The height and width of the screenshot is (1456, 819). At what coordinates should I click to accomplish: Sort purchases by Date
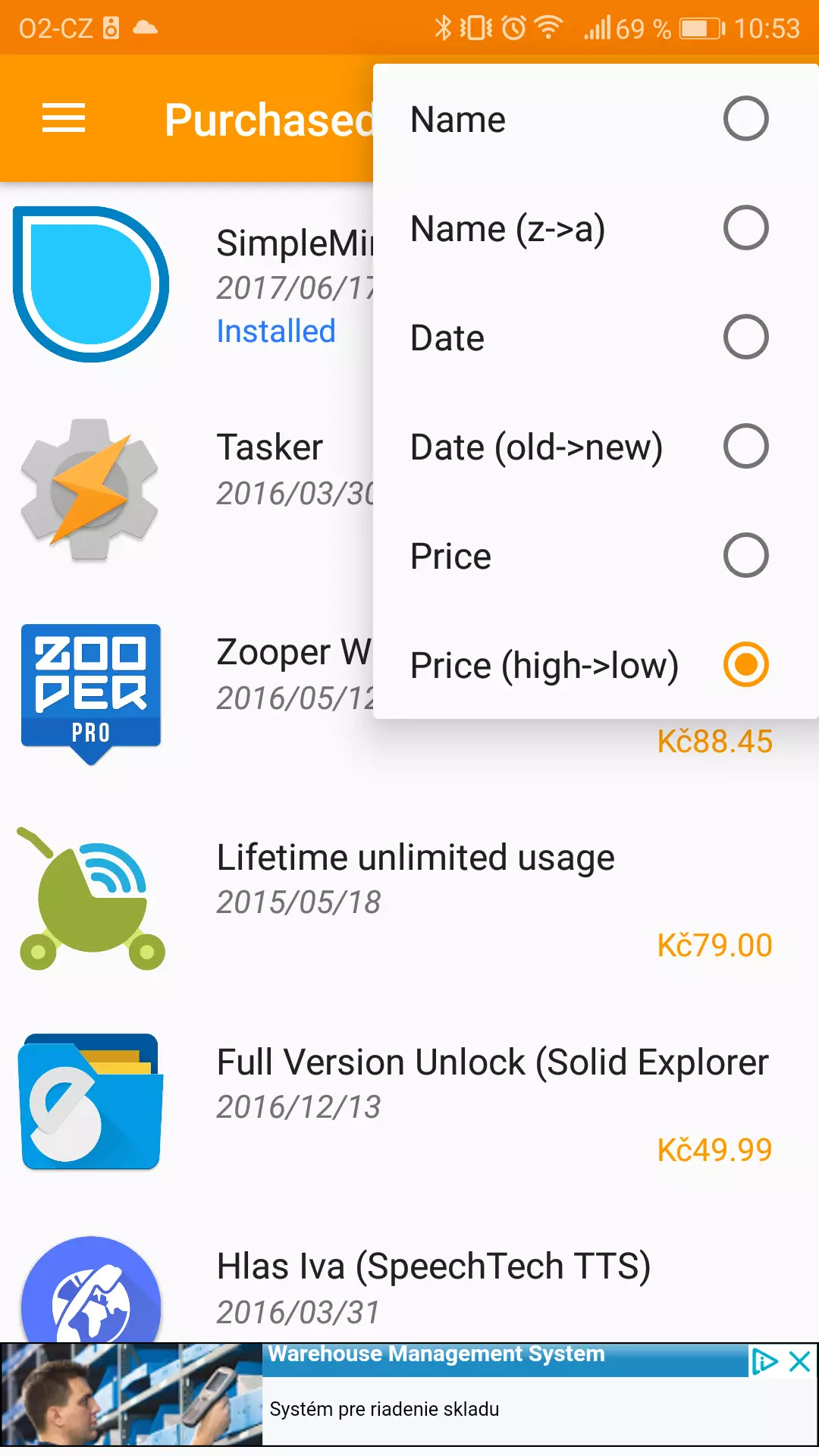pos(595,337)
